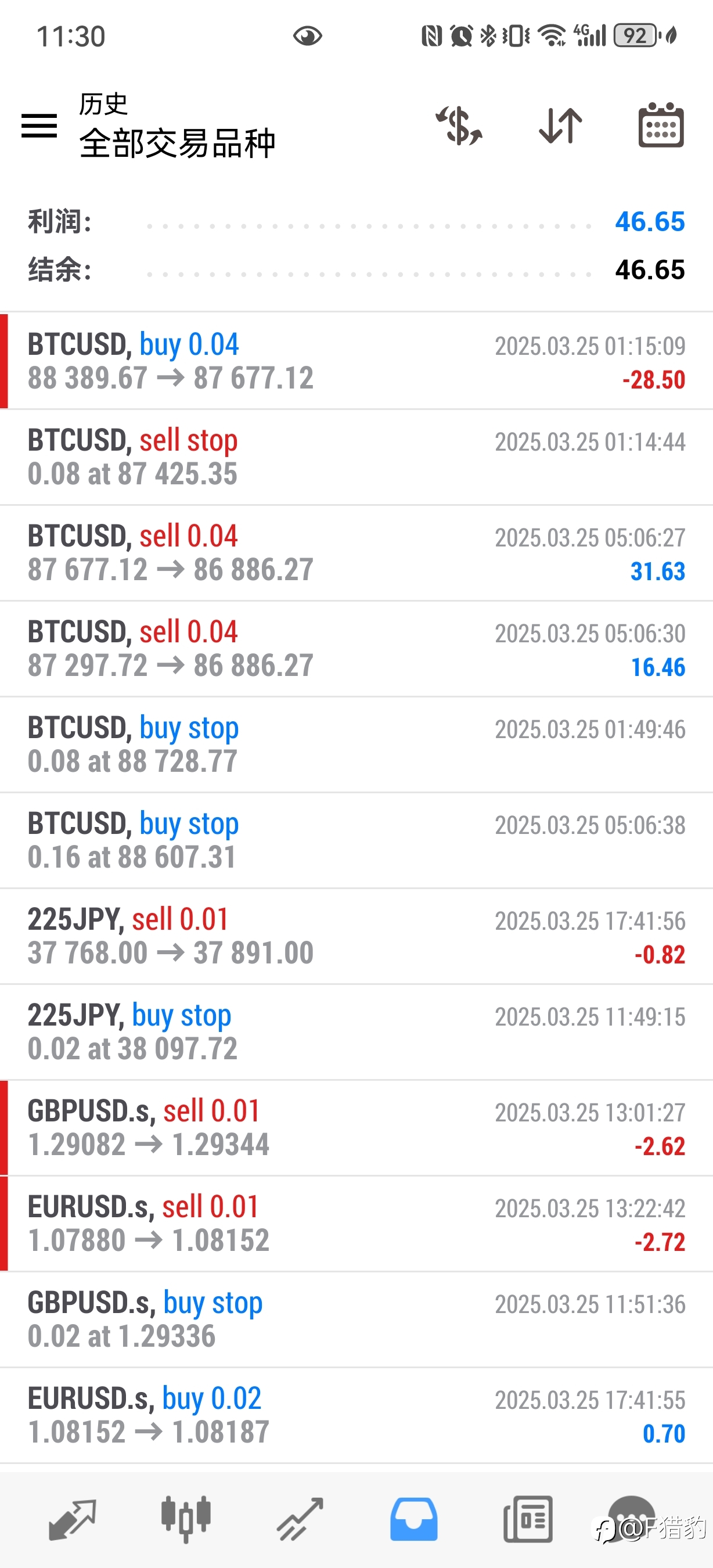Open the BTCUSD sell stop order
713x1568 pixels.
[x=356, y=457]
